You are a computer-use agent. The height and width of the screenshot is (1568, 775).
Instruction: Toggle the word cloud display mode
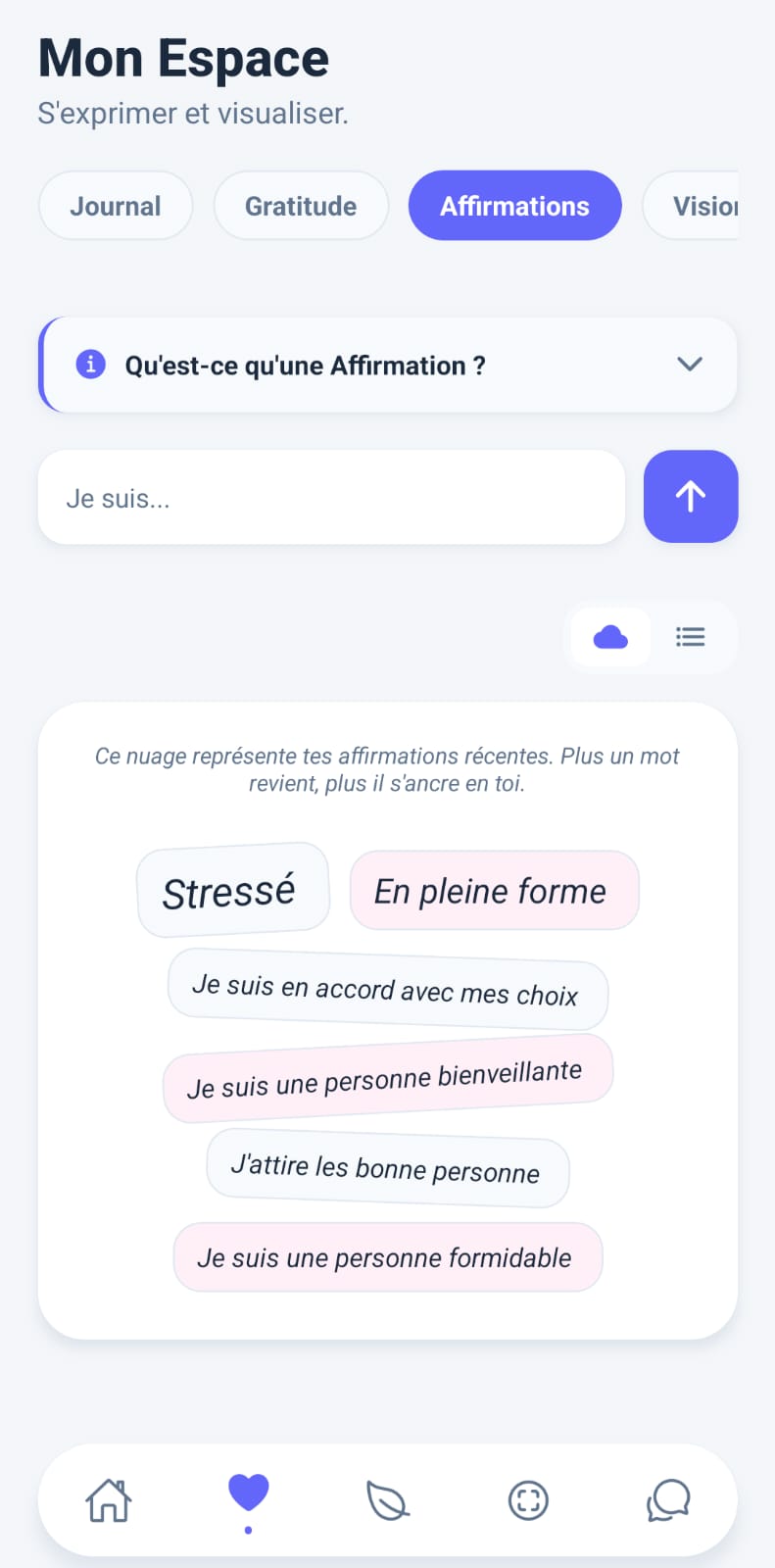(609, 637)
